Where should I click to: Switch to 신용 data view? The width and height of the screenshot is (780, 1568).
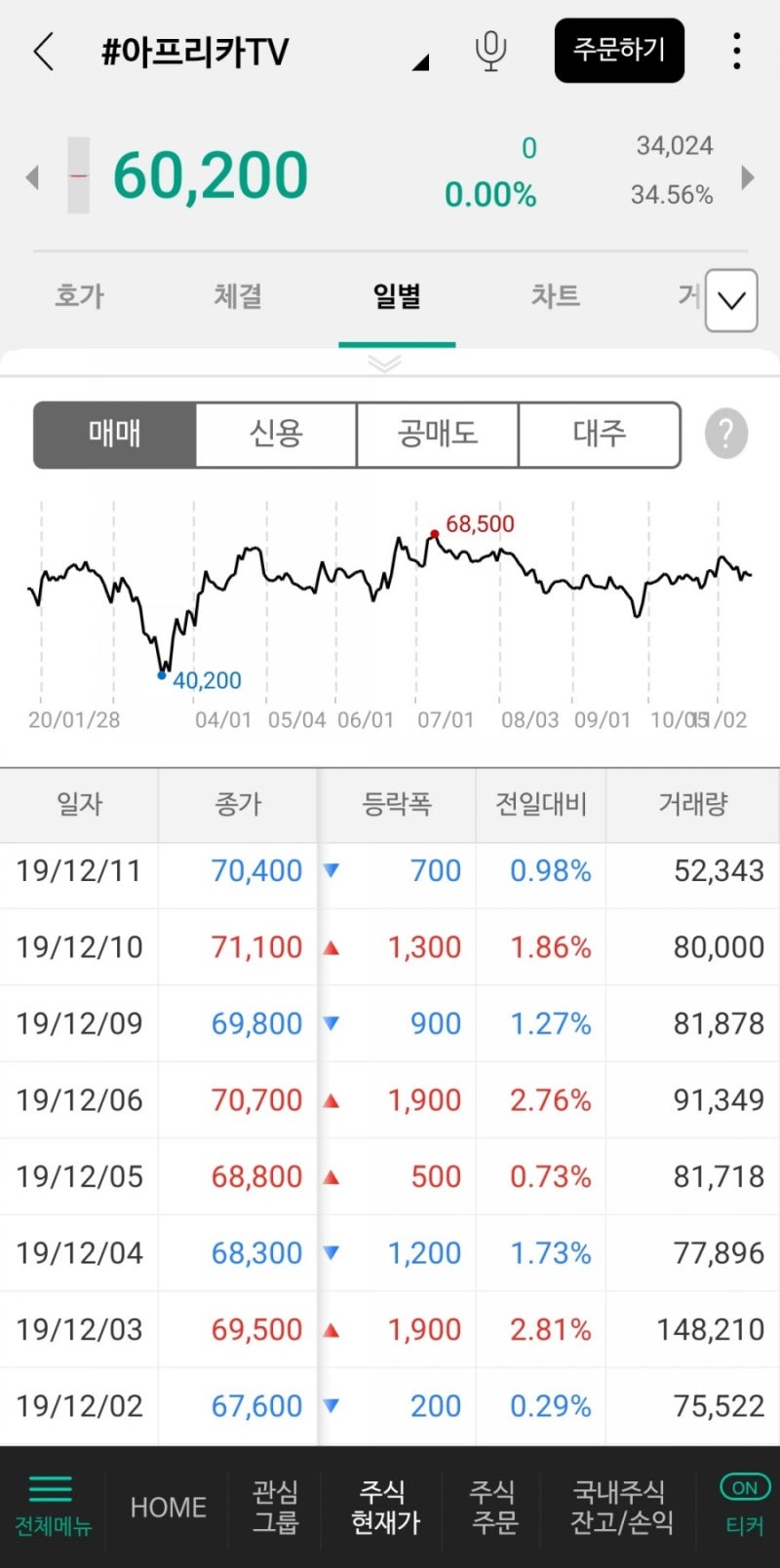tap(276, 435)
